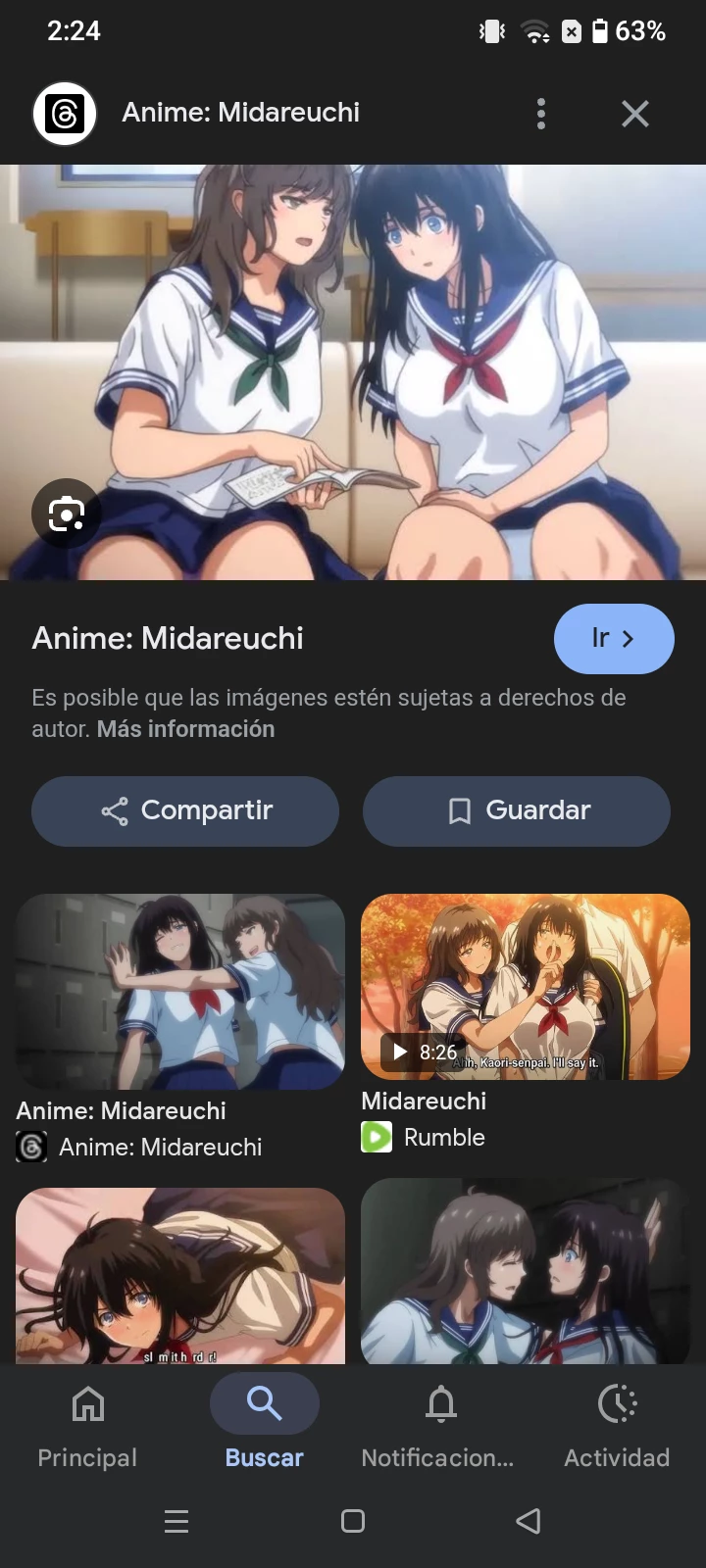Open the three-dot overflow menu
This screenshot has height=1568, width=706.
click(541, 114)
